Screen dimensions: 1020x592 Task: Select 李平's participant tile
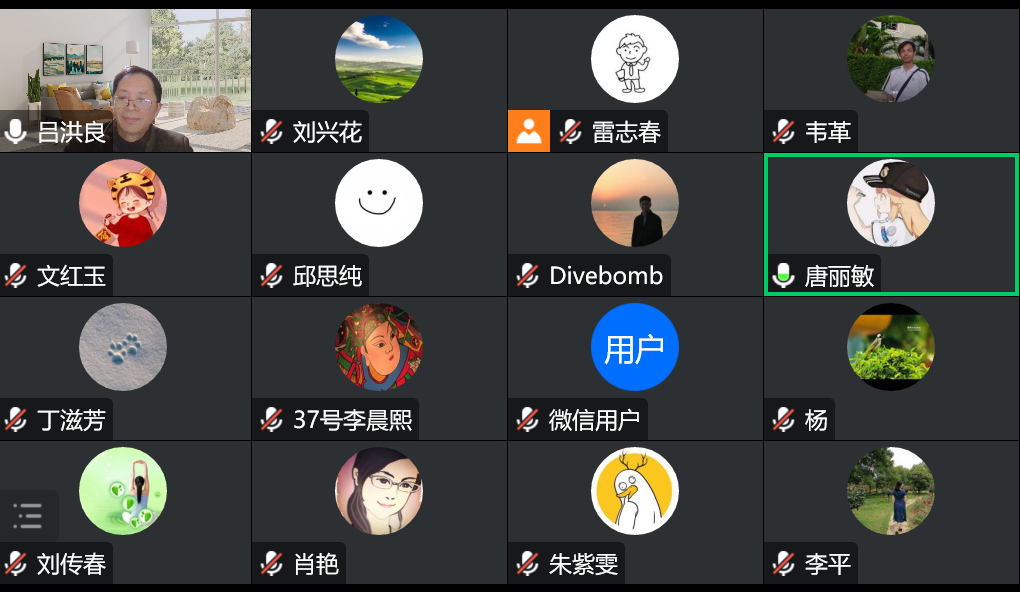pyautogui.click(x=891, y=511)
